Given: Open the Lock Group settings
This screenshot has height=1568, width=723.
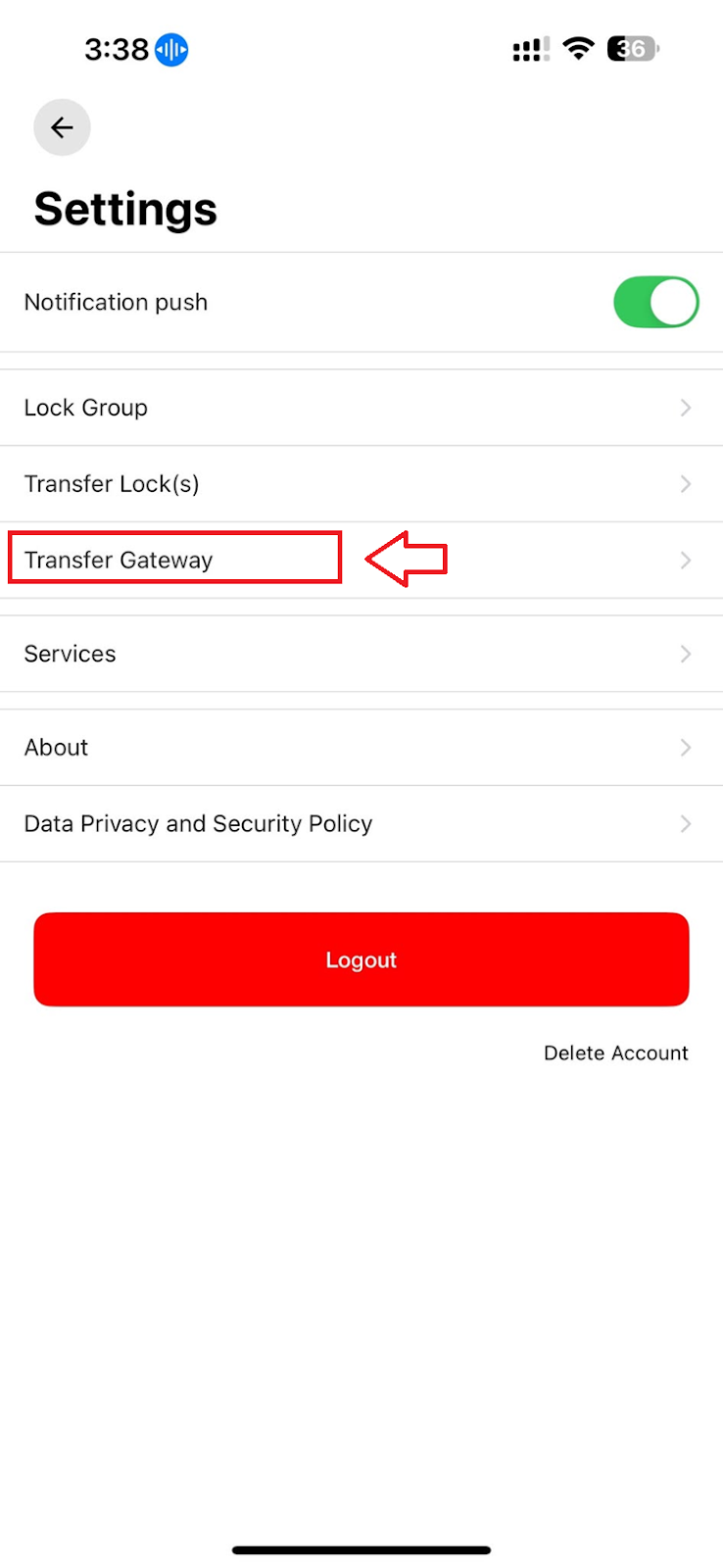Looking at the screenshot, I should pos(361,408).
